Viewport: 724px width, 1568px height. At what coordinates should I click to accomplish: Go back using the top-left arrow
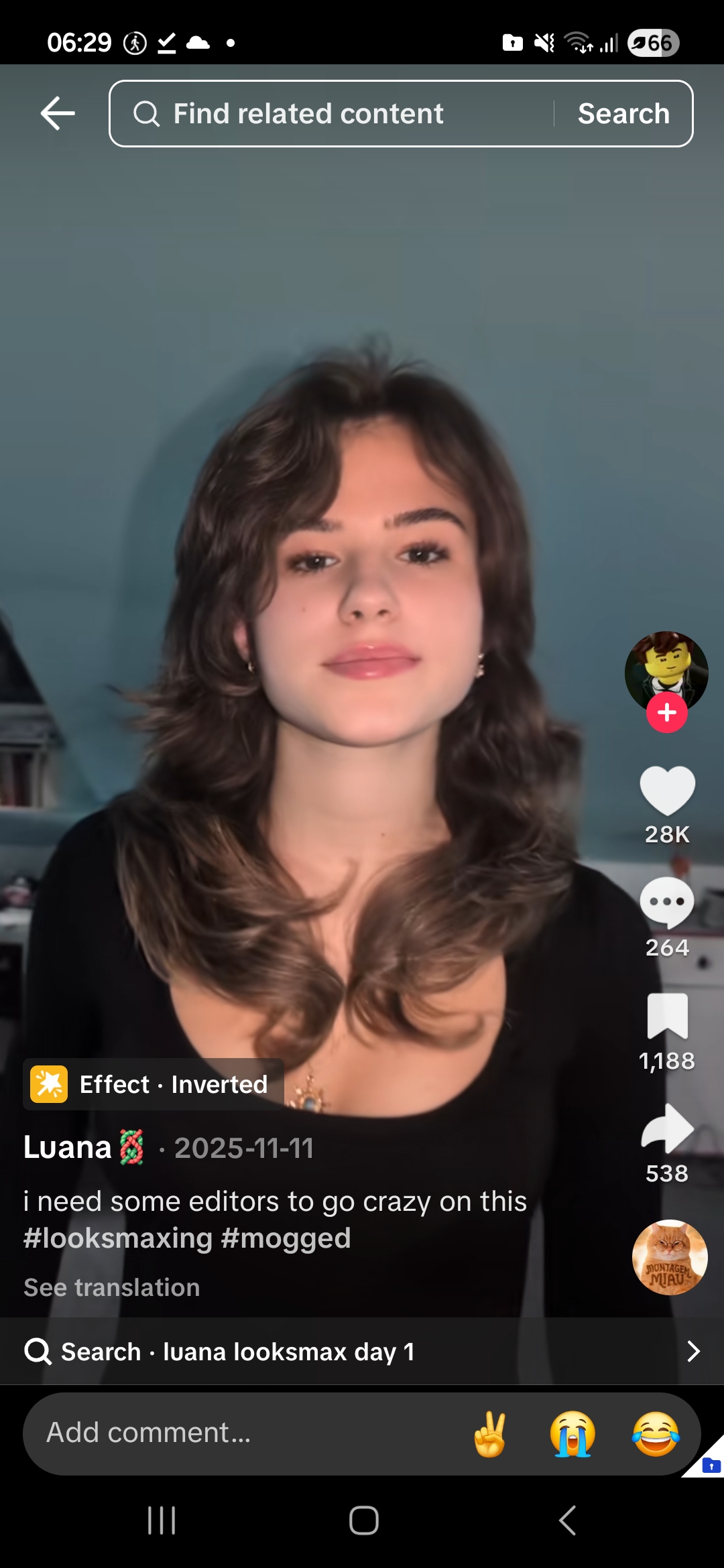pos(58,113)
